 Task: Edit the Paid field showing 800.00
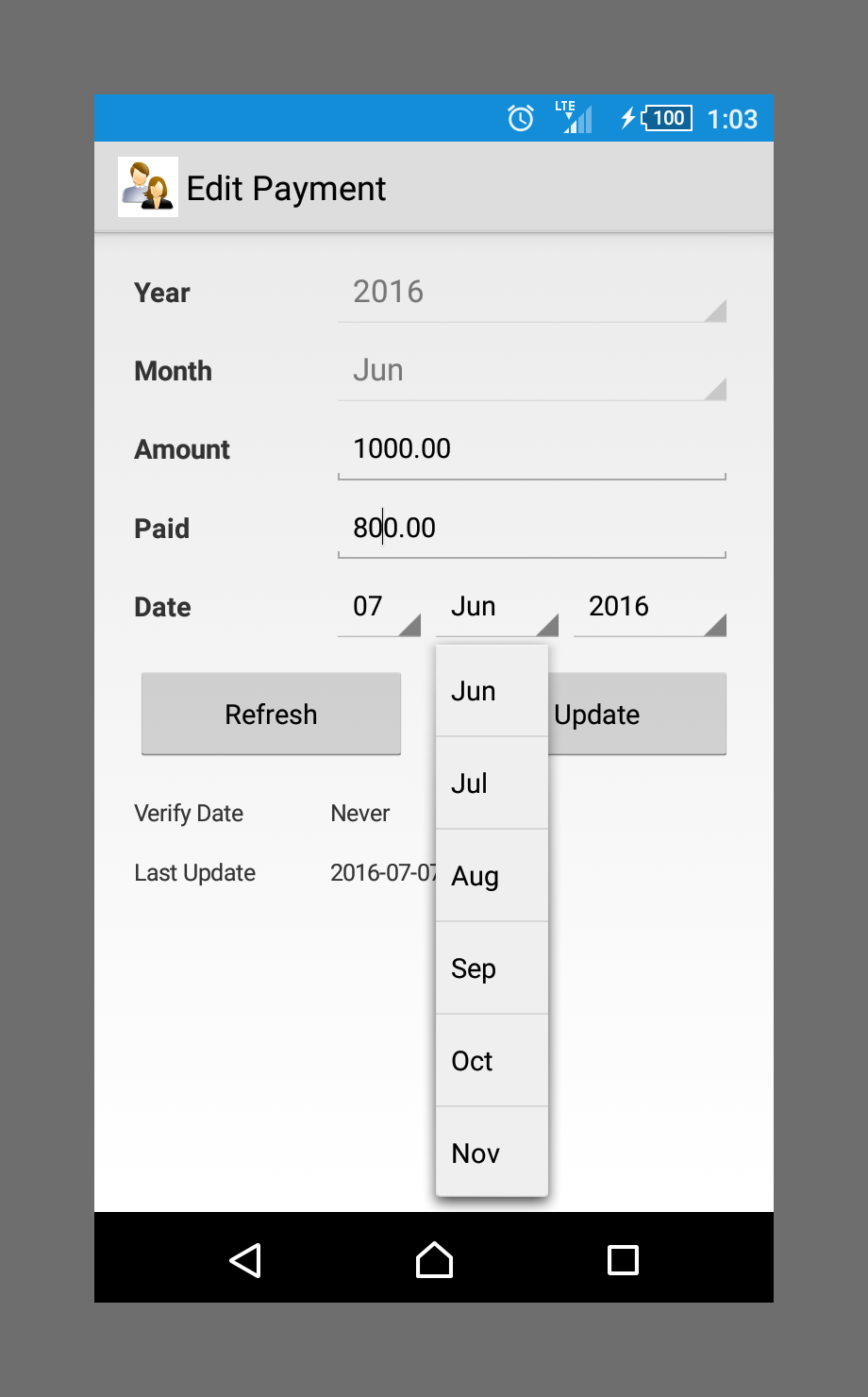click(x=531, y=528)
